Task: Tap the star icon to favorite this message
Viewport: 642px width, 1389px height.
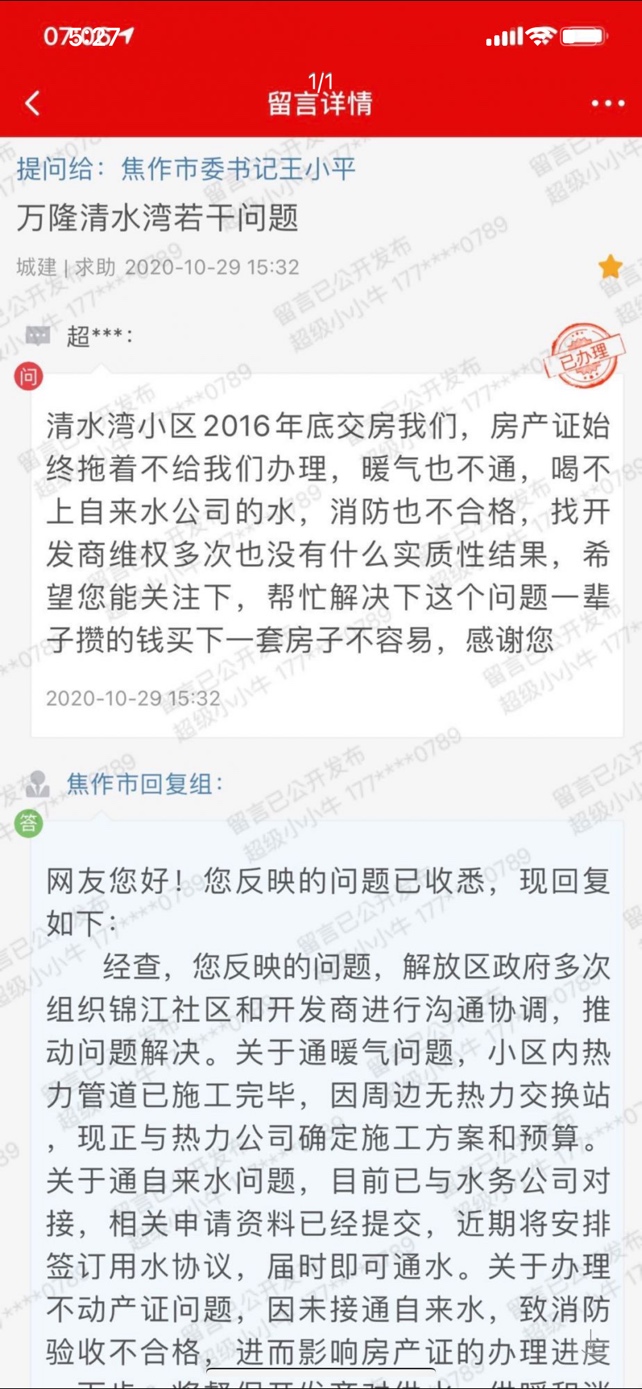Action: click(610, 267)
